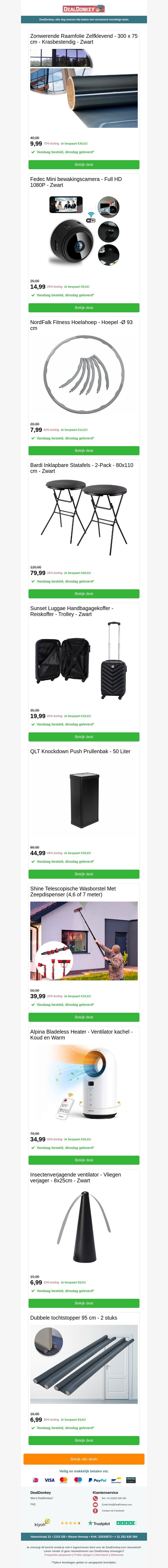
Task: Open the FAQ link
Action: pos(33,1504)
